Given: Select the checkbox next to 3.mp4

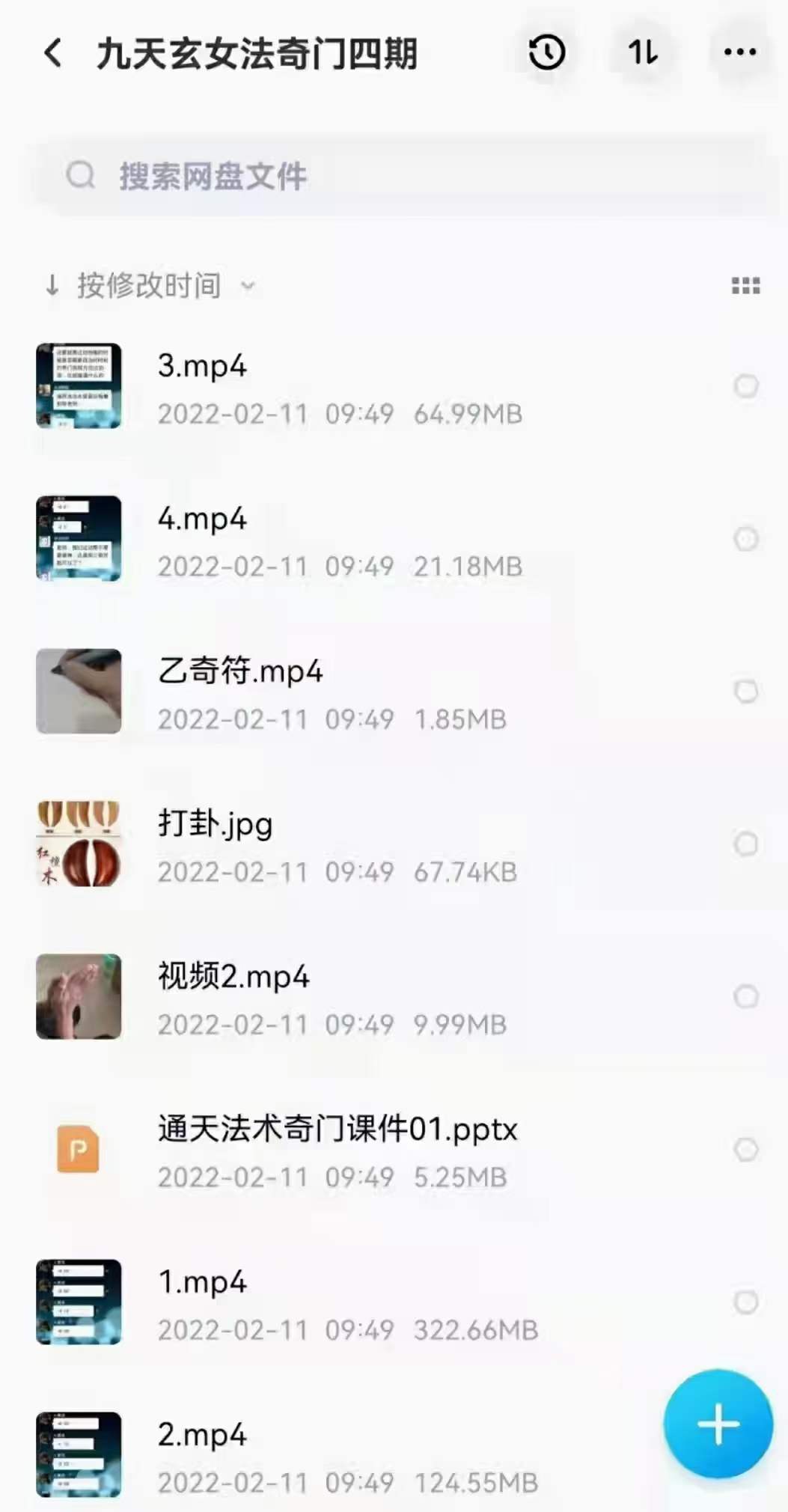Looking at the screenshot, I should click(745, 386).
